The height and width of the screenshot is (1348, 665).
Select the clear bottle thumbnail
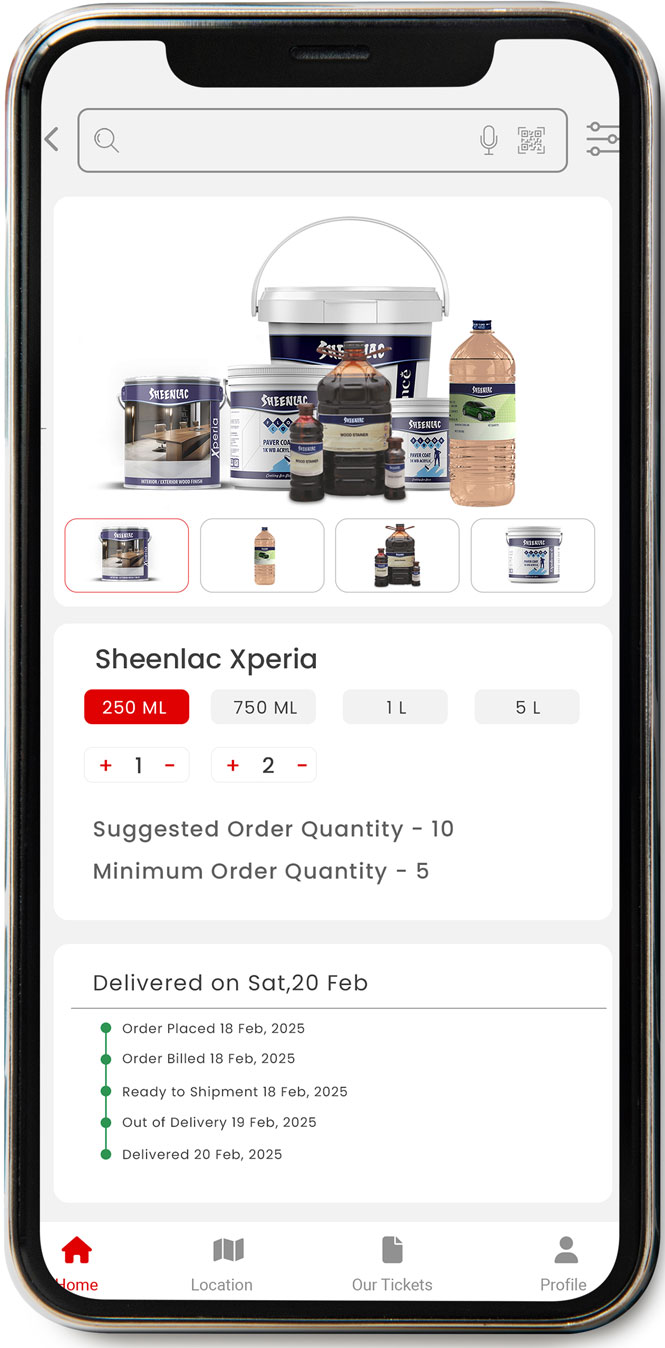point(262,555)
